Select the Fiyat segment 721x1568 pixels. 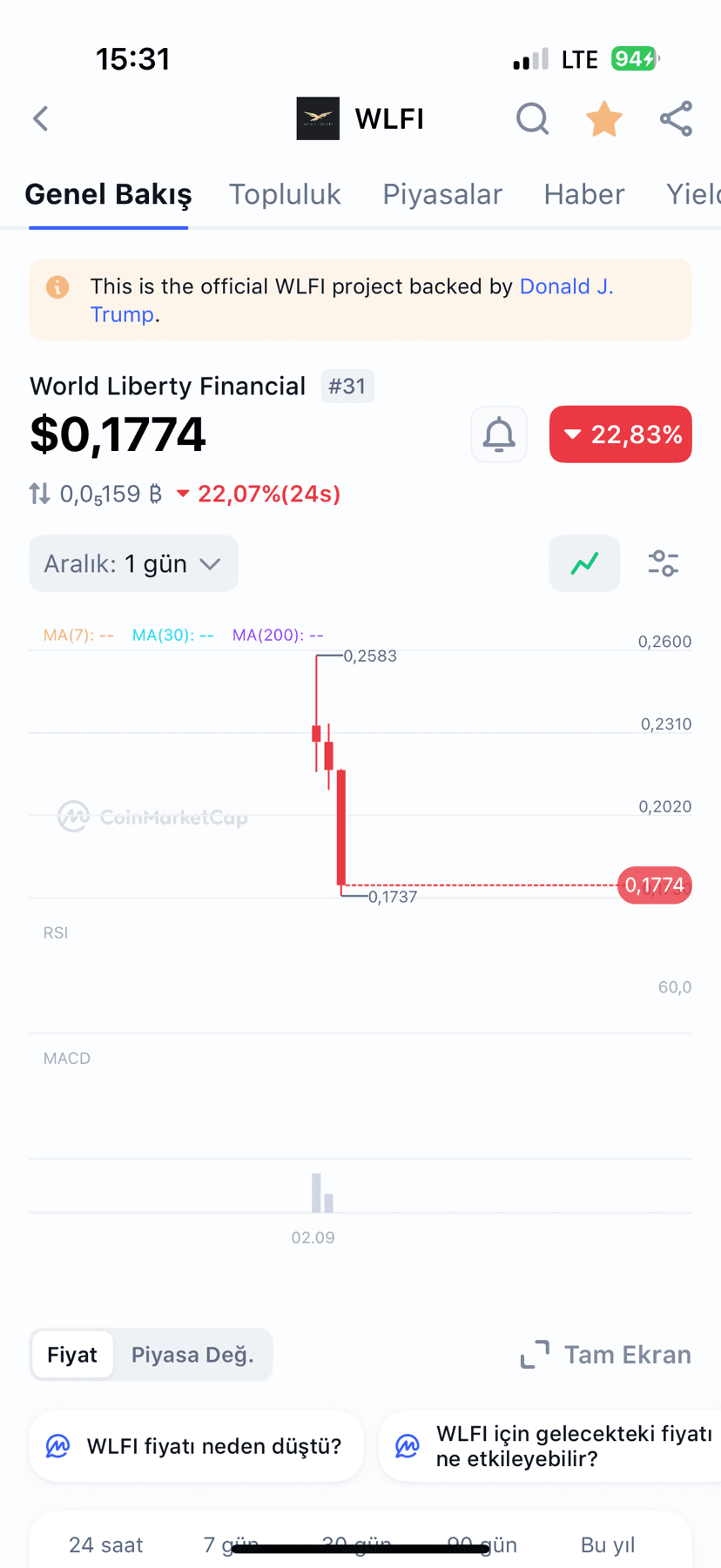72,1355
